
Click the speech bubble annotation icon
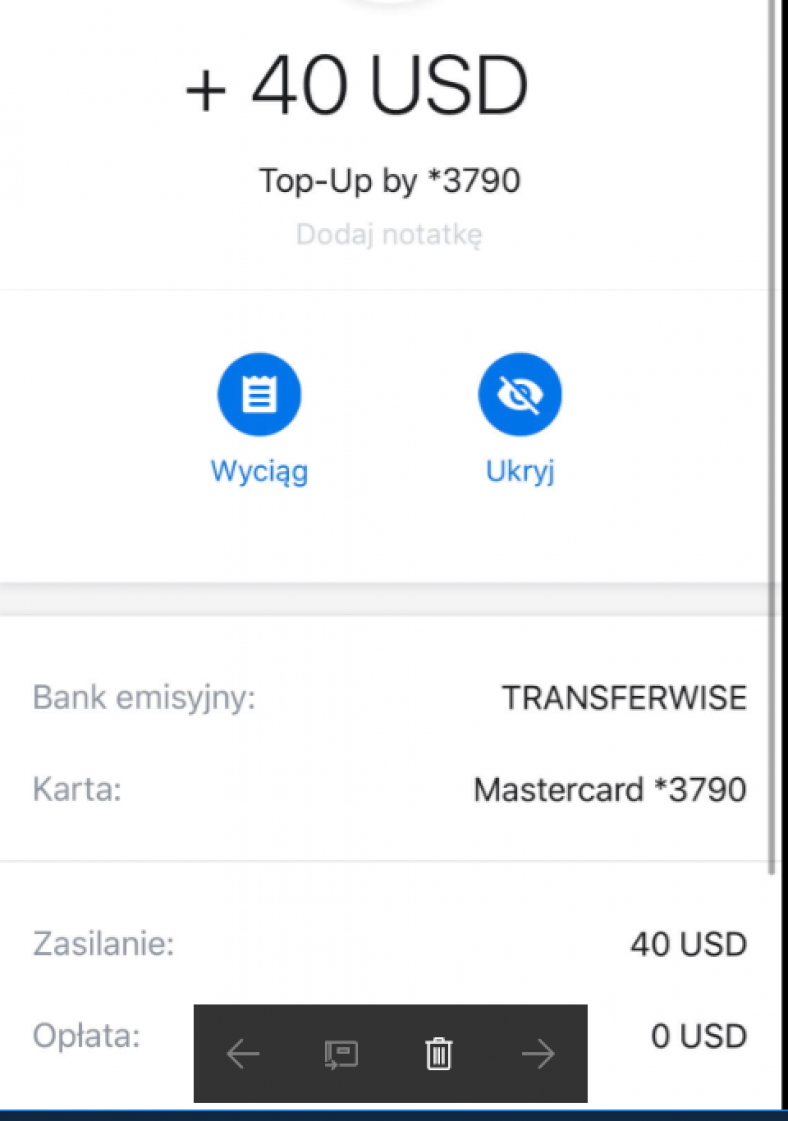(340, 1053)
